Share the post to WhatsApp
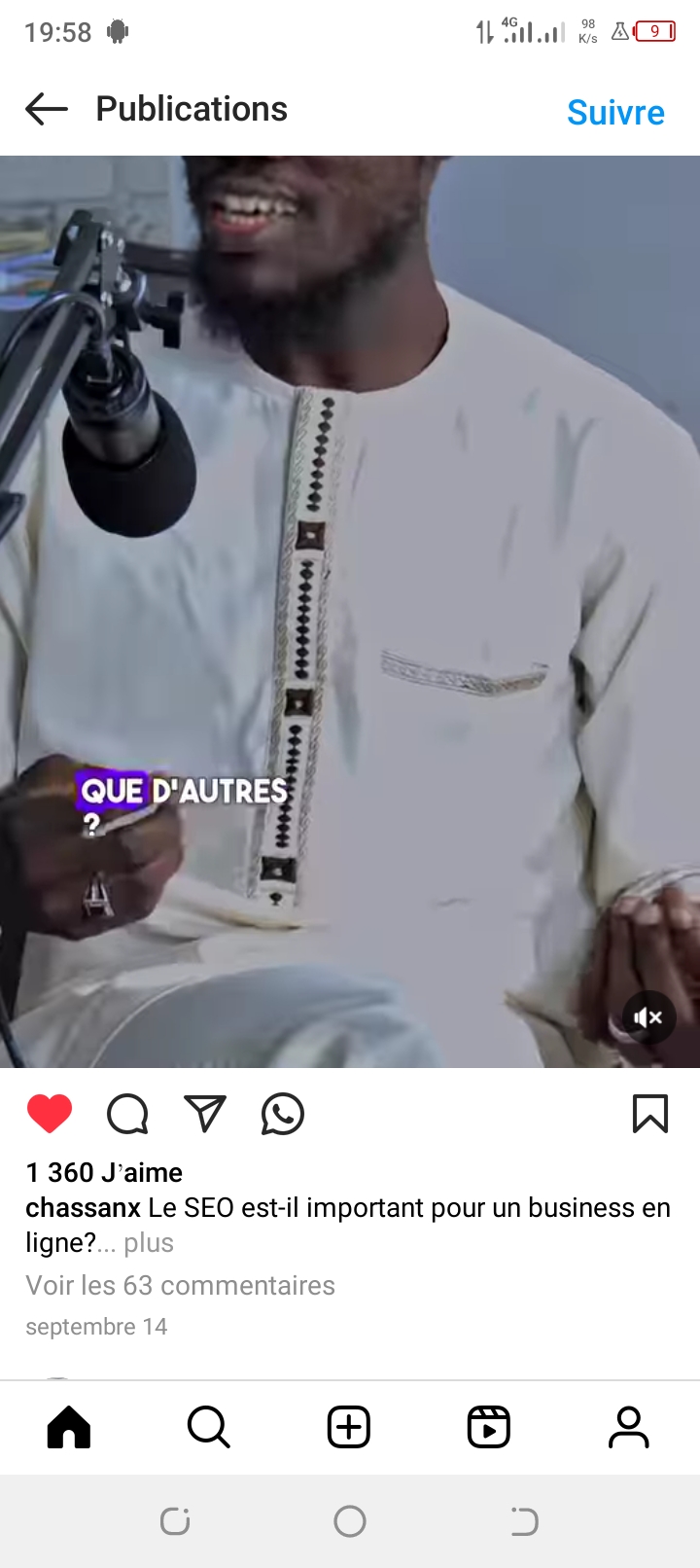 (x=283, y=1114)
